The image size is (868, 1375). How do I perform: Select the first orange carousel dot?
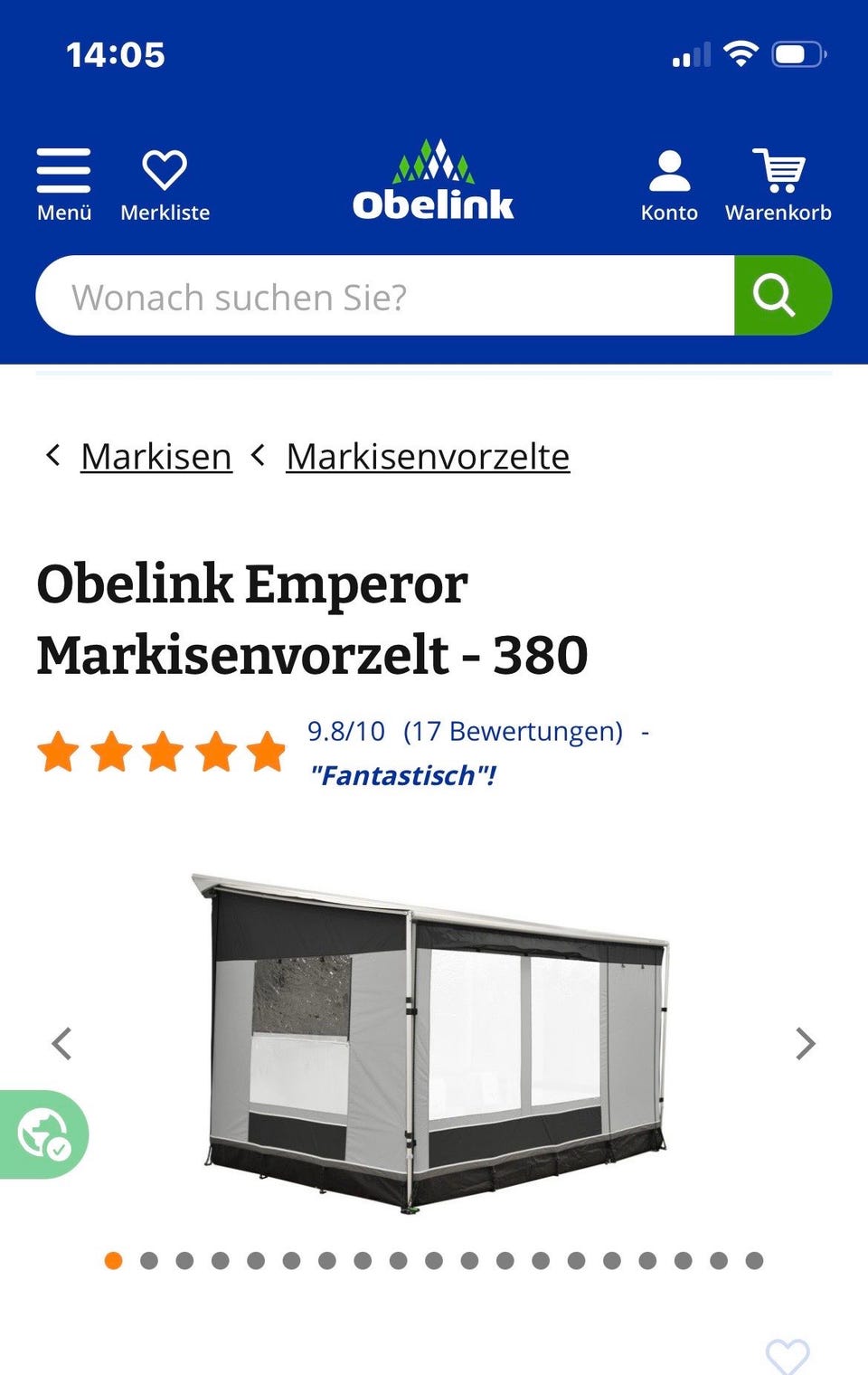(112, 1258)
